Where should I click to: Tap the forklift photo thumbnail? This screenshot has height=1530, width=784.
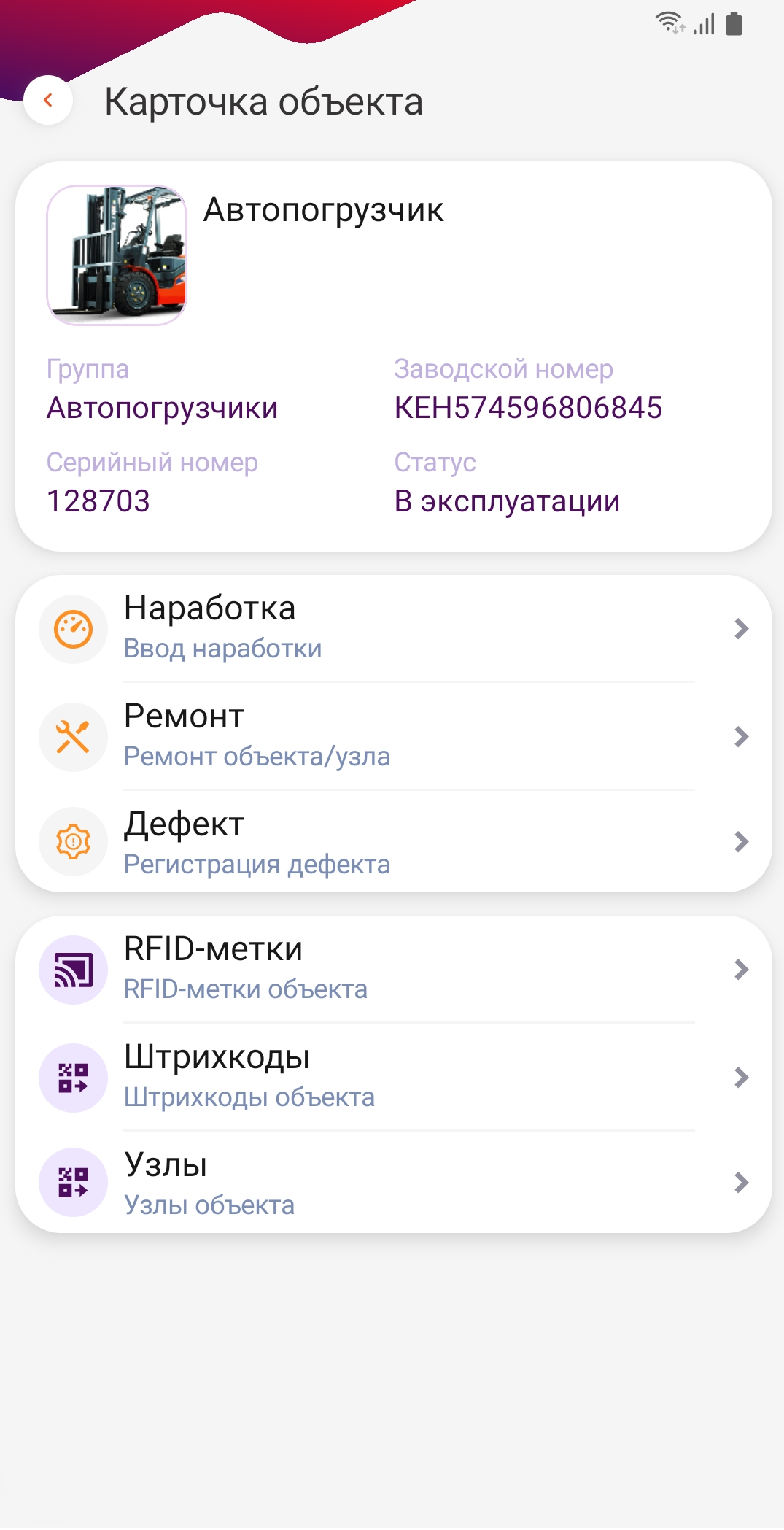(117, 255)
